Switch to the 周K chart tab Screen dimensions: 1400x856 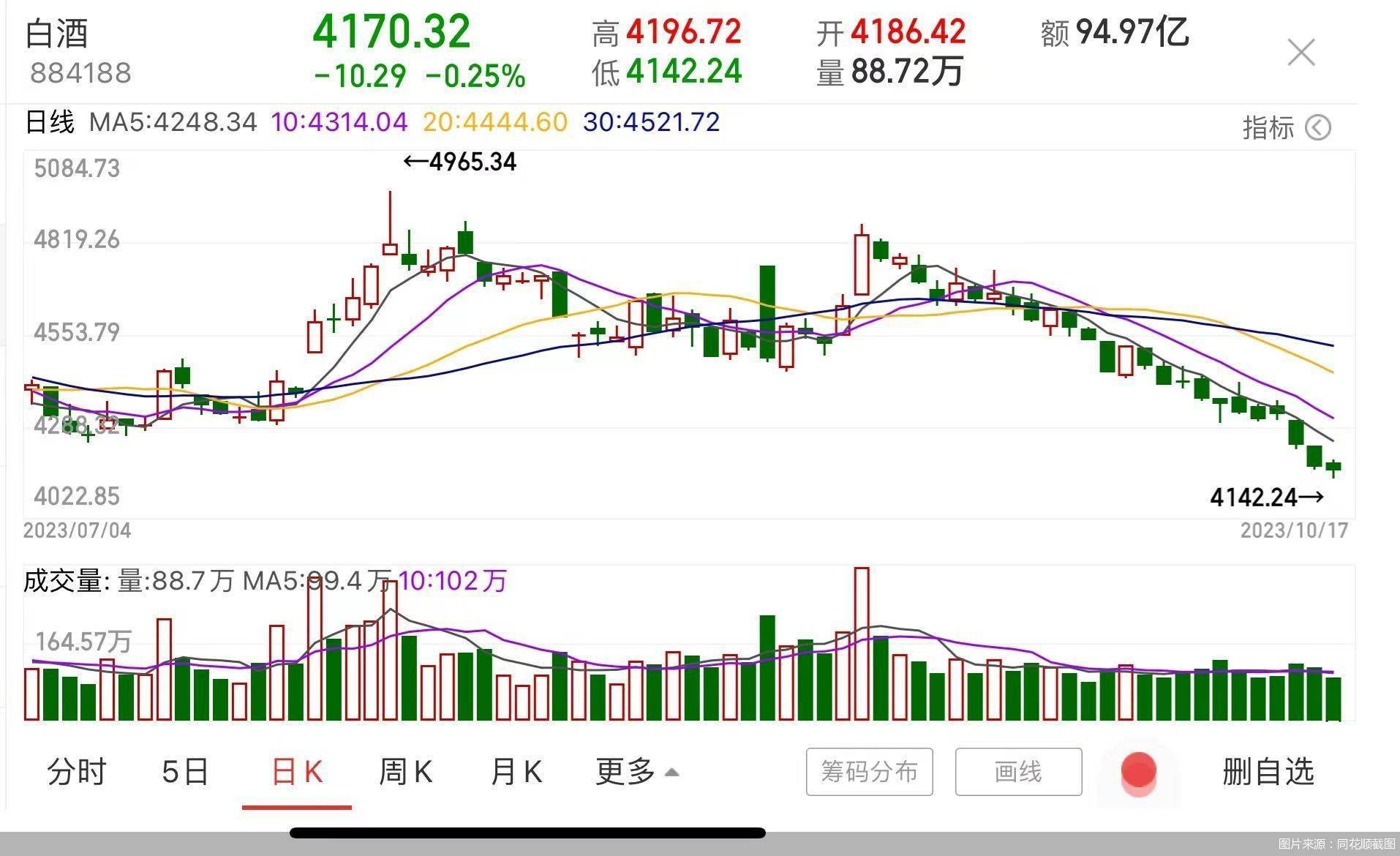click(x=405, y=772)
